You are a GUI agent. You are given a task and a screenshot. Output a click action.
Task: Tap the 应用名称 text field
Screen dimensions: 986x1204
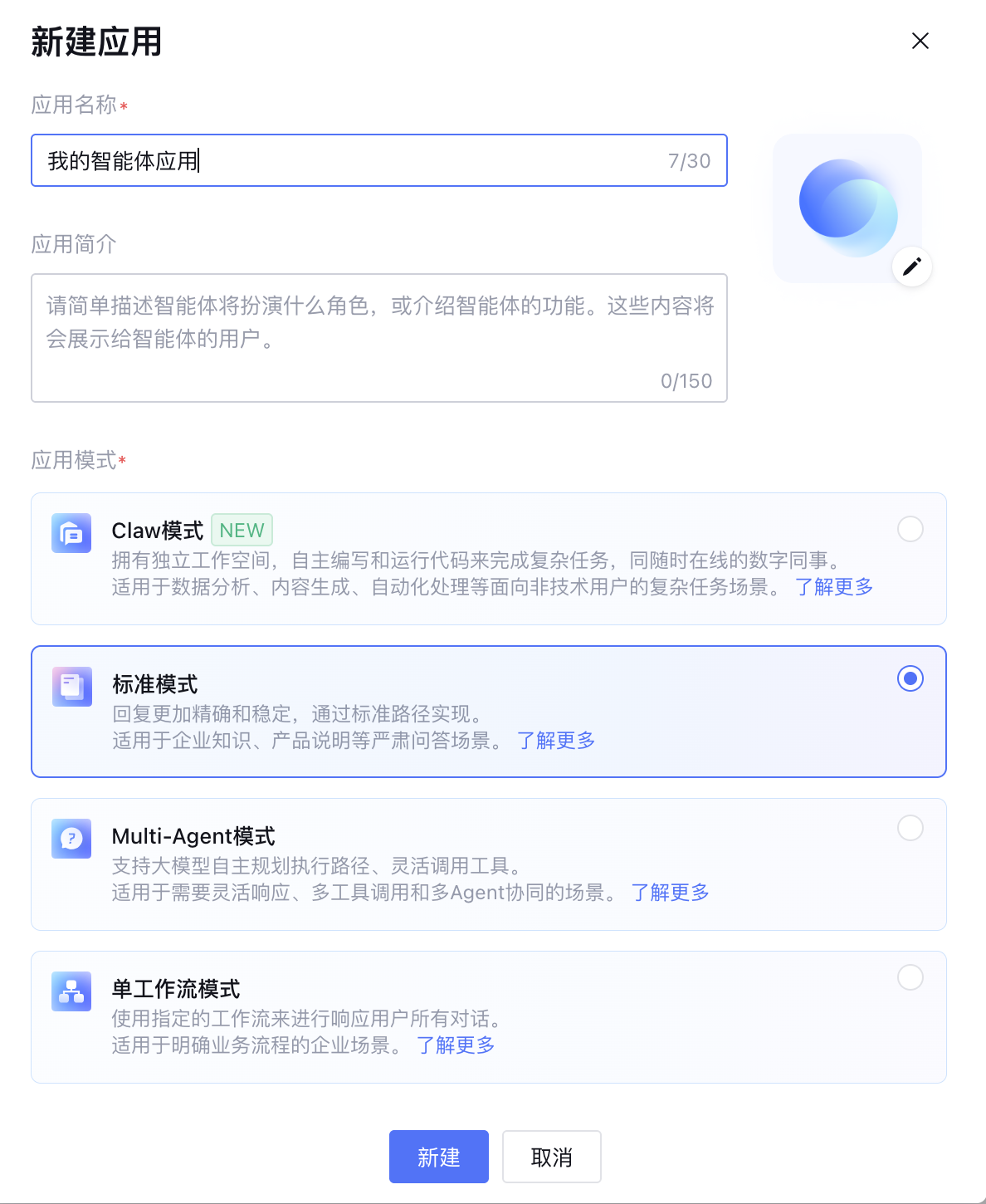coord(379,160)
